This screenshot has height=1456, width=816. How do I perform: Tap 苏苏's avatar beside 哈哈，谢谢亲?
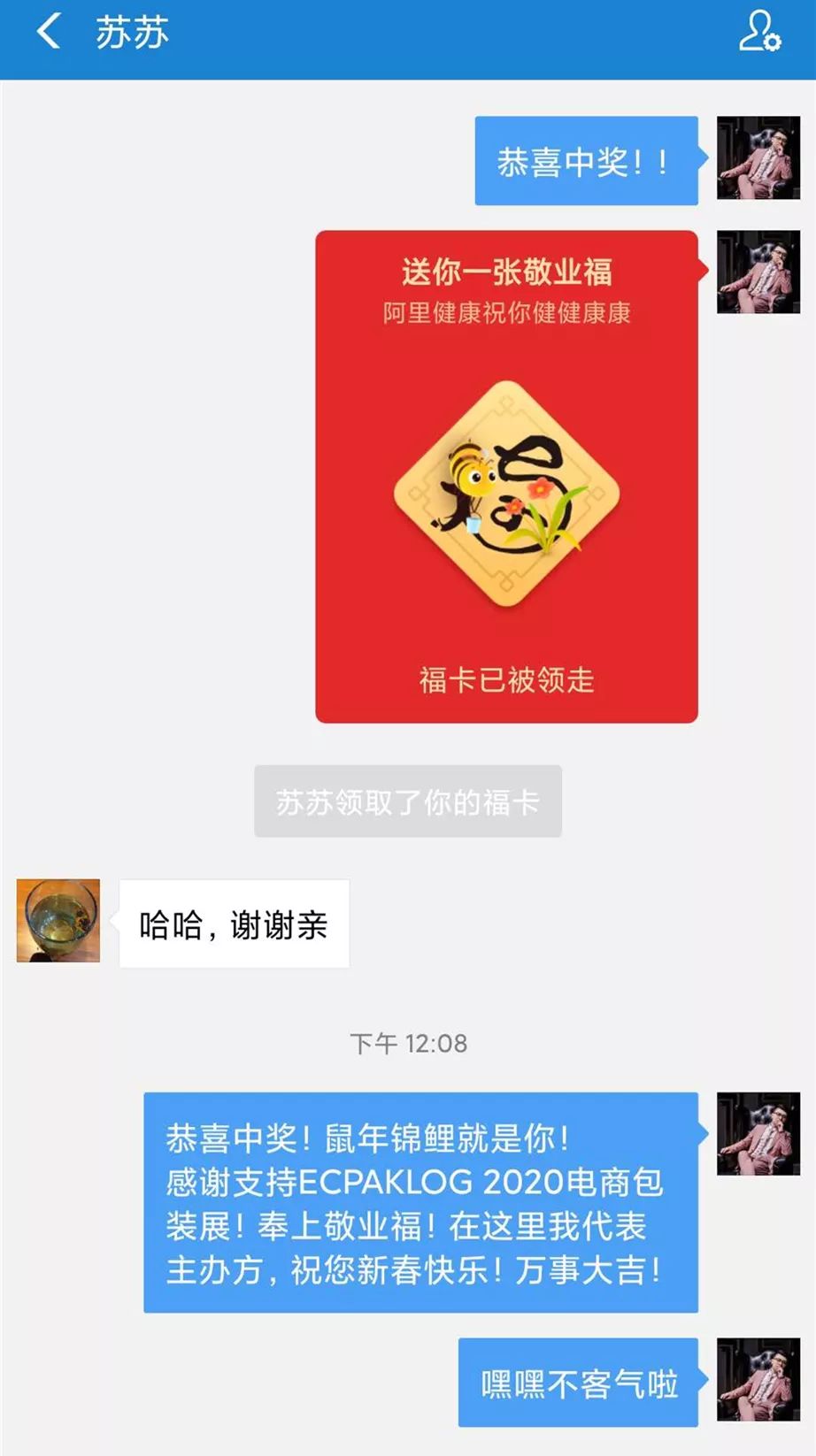click(x=58, y=921)
